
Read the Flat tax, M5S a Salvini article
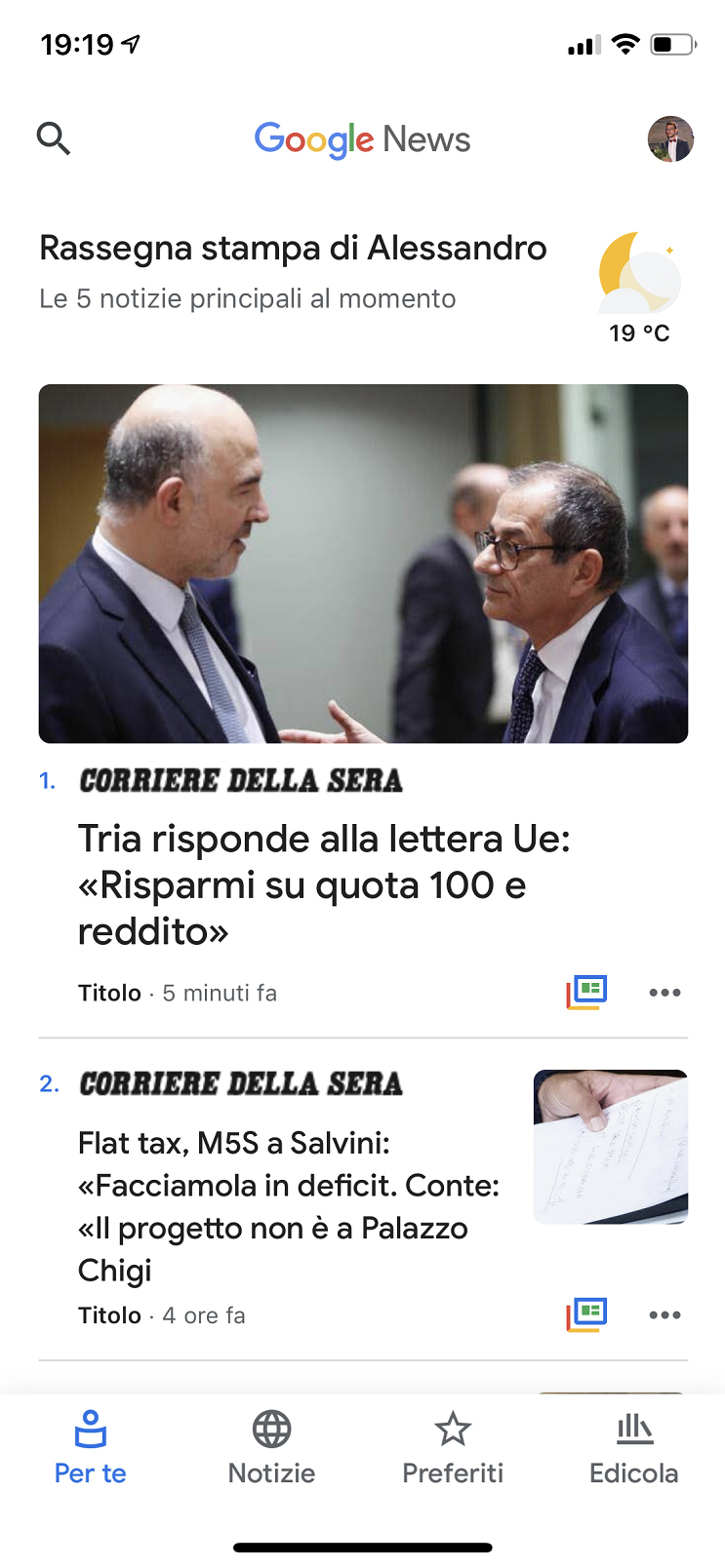click(289, 1205)
